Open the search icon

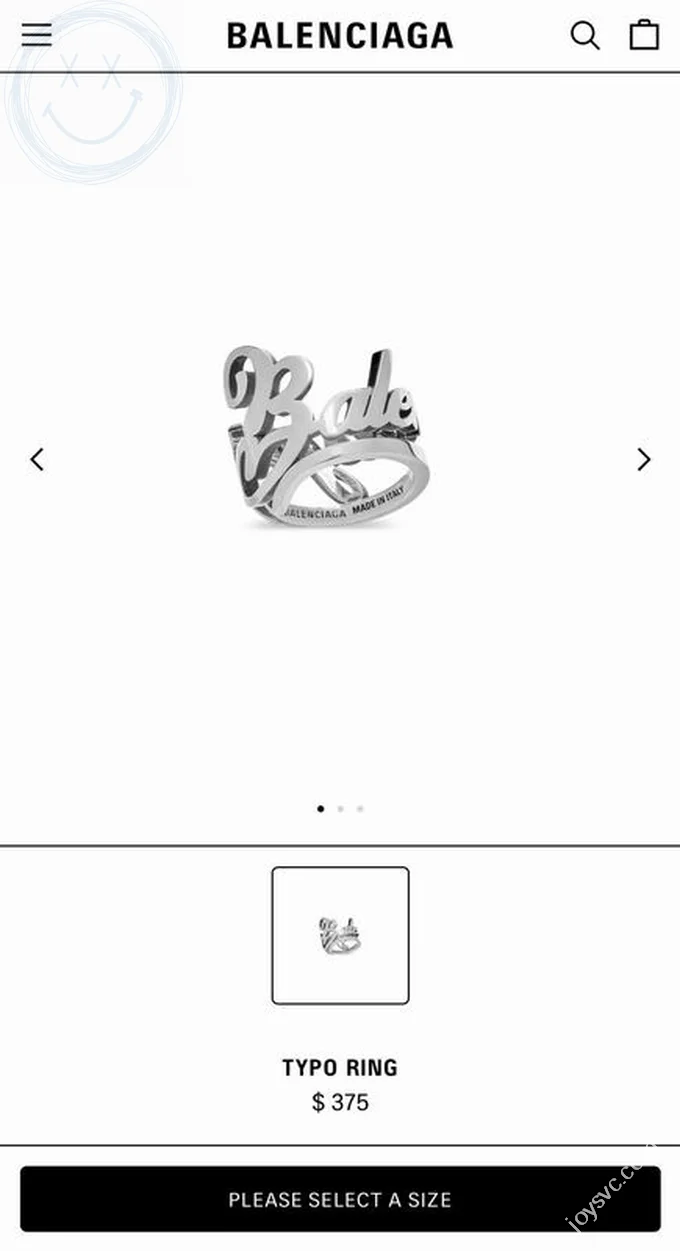tap(585, 36)
